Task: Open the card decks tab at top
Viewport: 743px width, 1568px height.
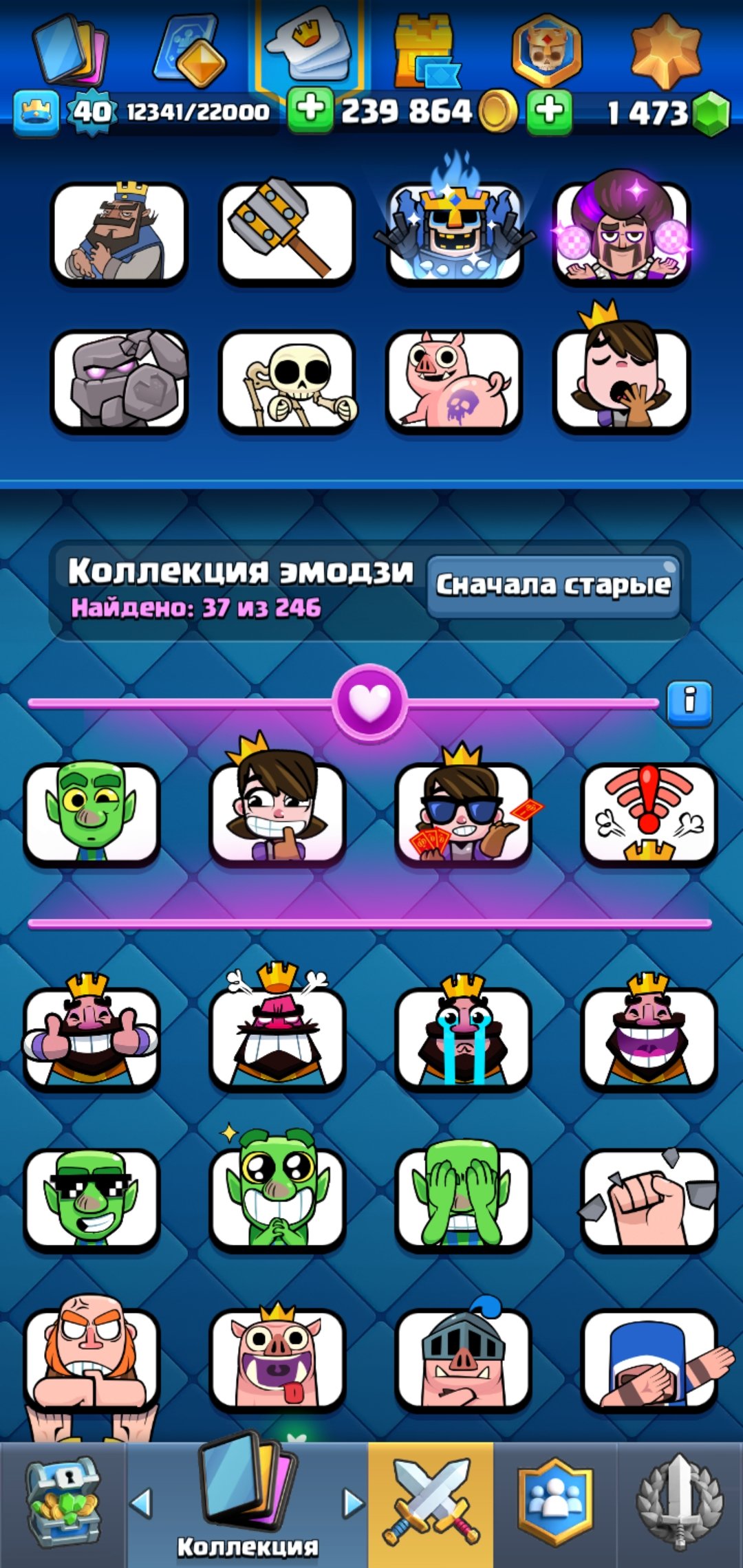Action: coord(69,52)
